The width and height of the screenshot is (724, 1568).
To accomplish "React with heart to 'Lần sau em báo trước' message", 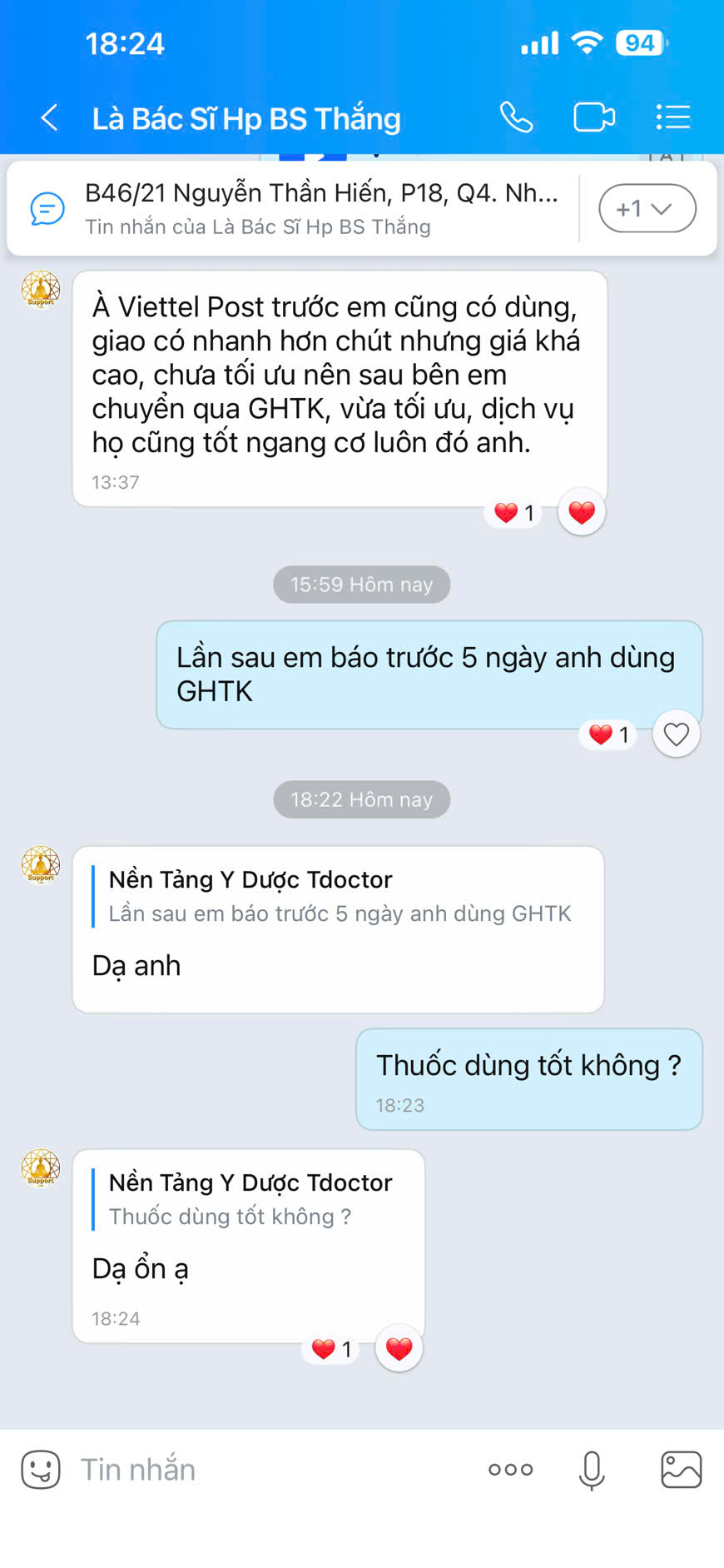I will (677, 734).
